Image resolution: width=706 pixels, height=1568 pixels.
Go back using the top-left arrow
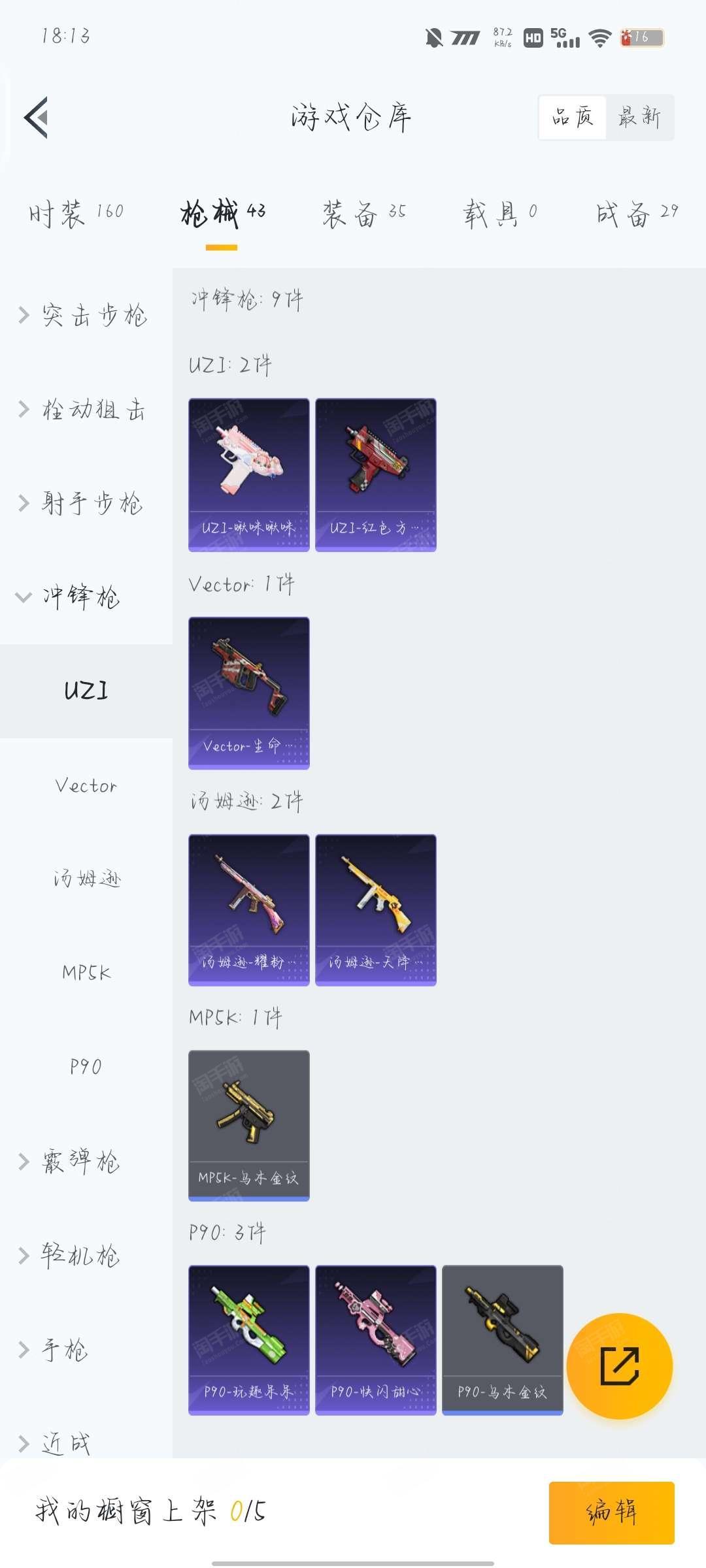click(x=36, y=118)
